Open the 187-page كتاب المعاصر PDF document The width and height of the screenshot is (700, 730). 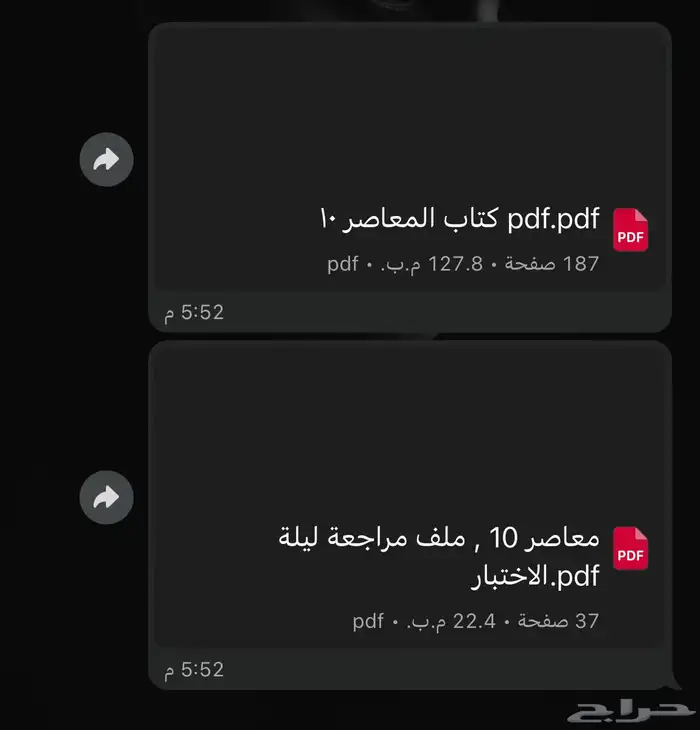tap(410, 158)
